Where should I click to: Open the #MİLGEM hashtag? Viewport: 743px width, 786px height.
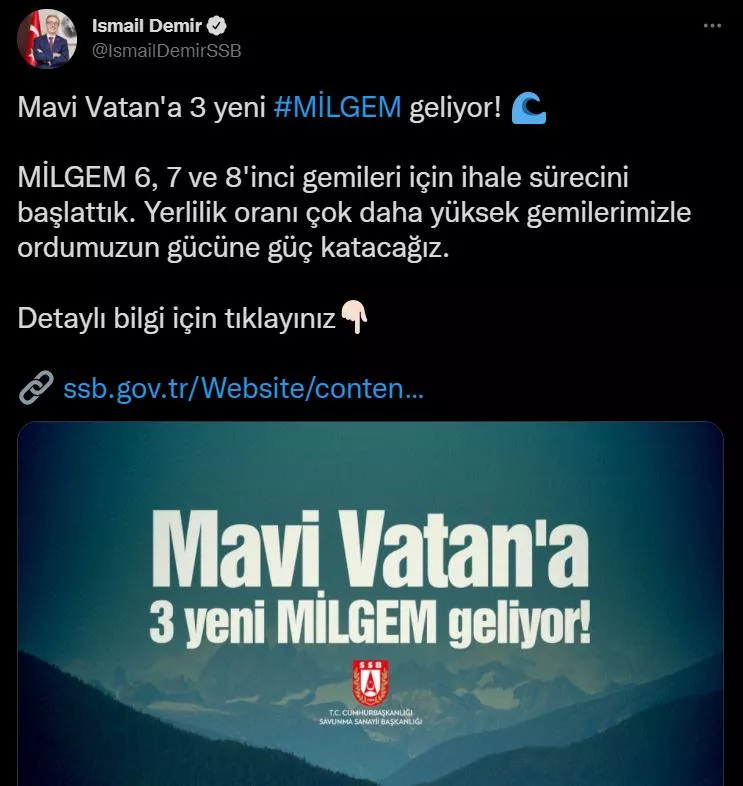pos(336,108)
